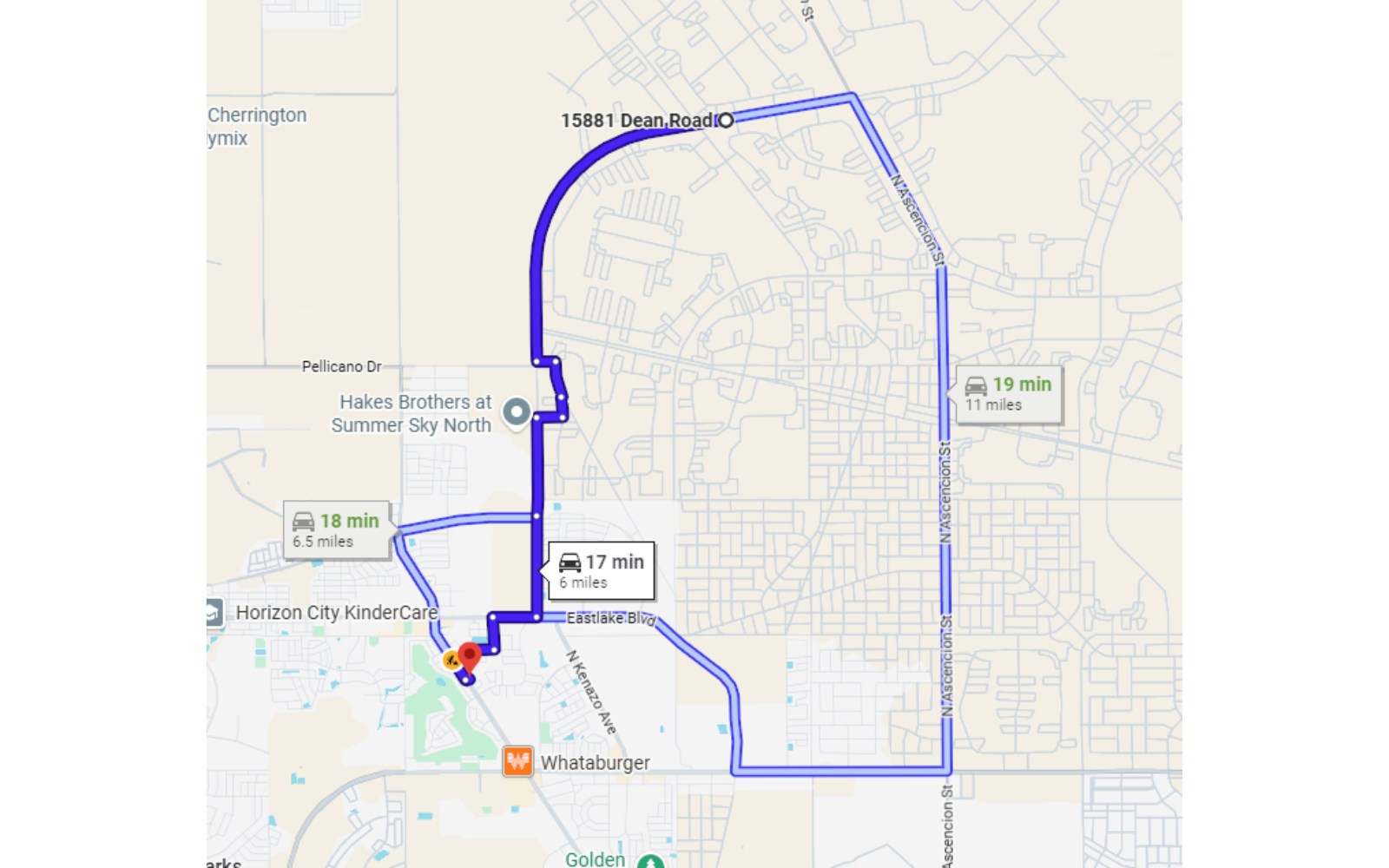Select the 18 min 6.5 miles route

point(337,529)
